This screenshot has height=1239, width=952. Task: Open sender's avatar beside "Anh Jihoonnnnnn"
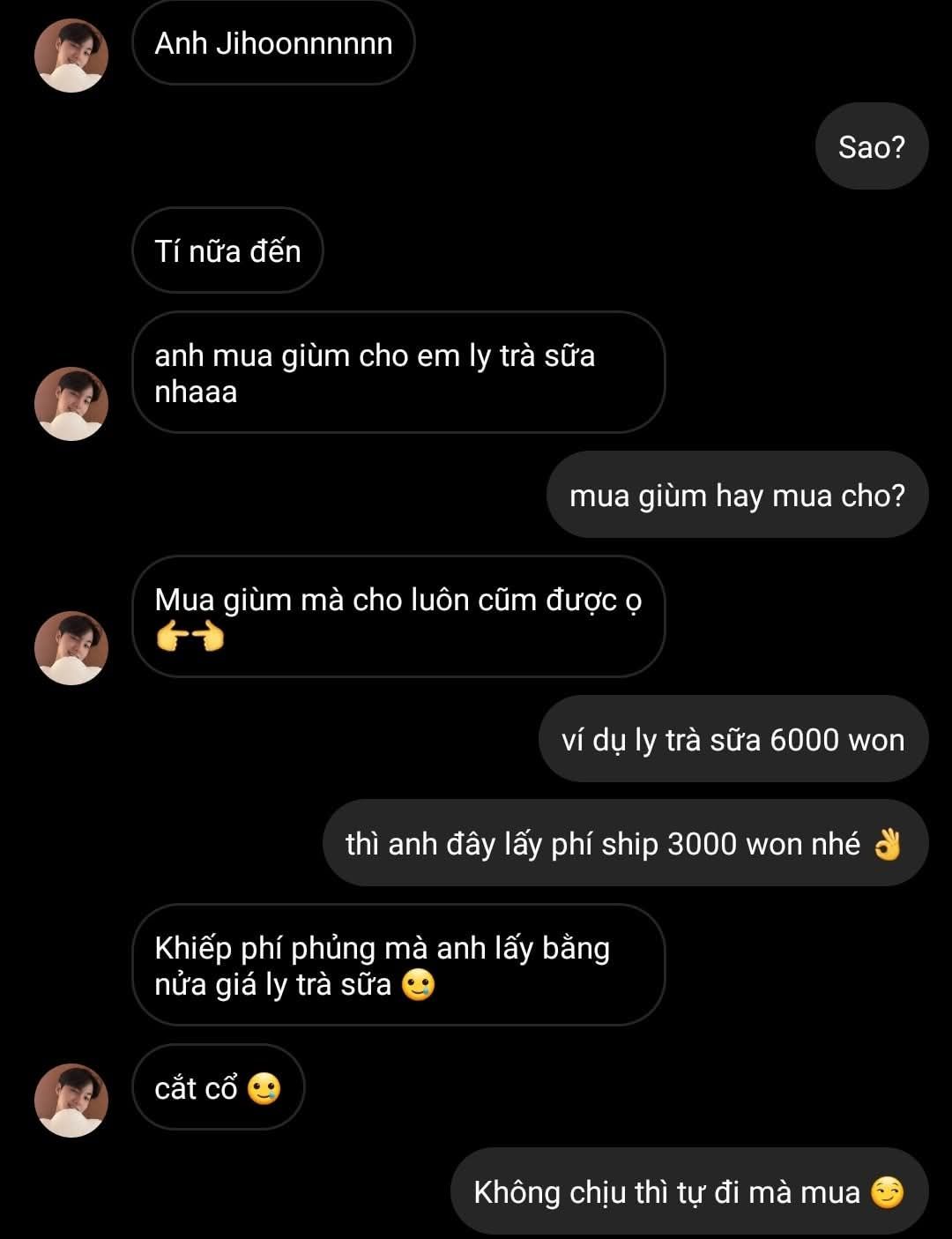click(71, 56)
